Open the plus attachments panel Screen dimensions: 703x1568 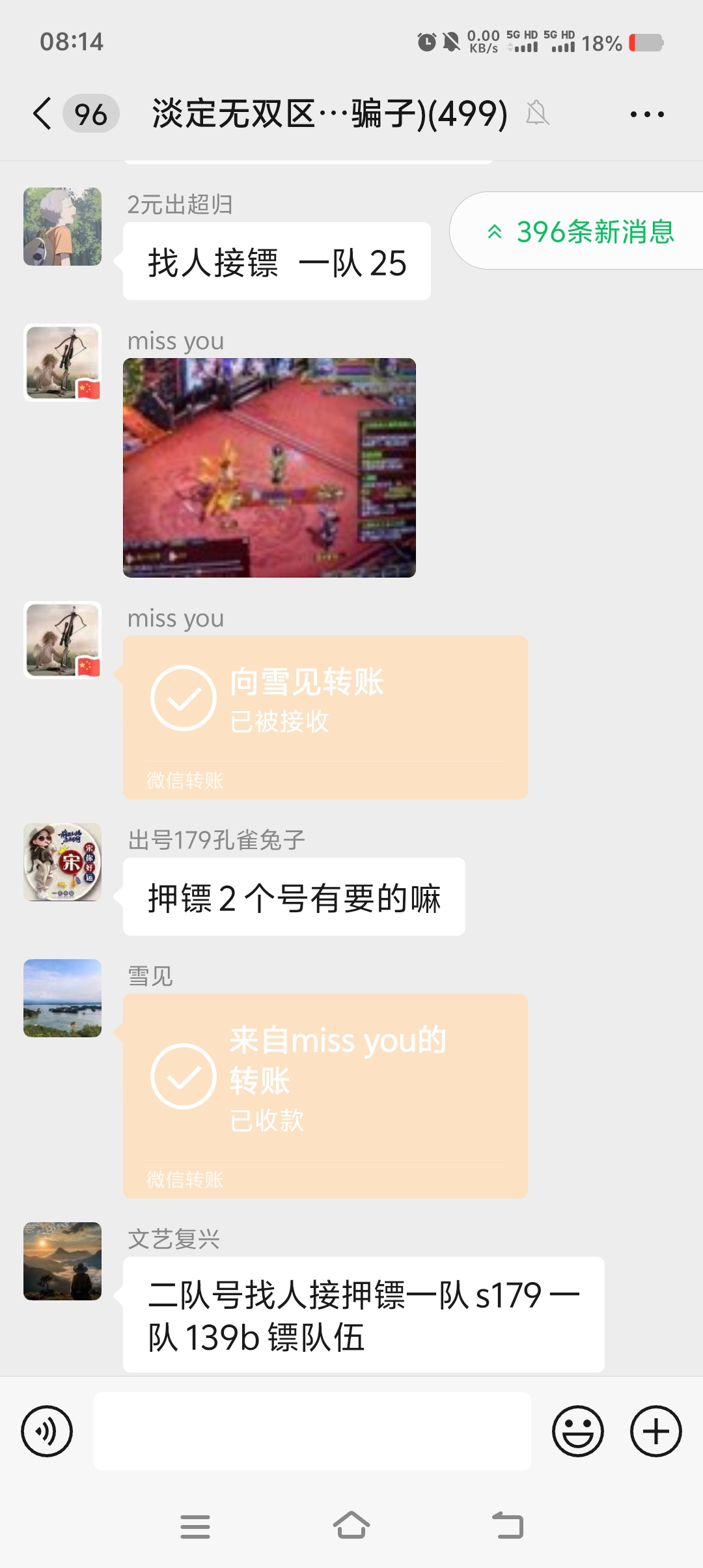coord(655,1431)
